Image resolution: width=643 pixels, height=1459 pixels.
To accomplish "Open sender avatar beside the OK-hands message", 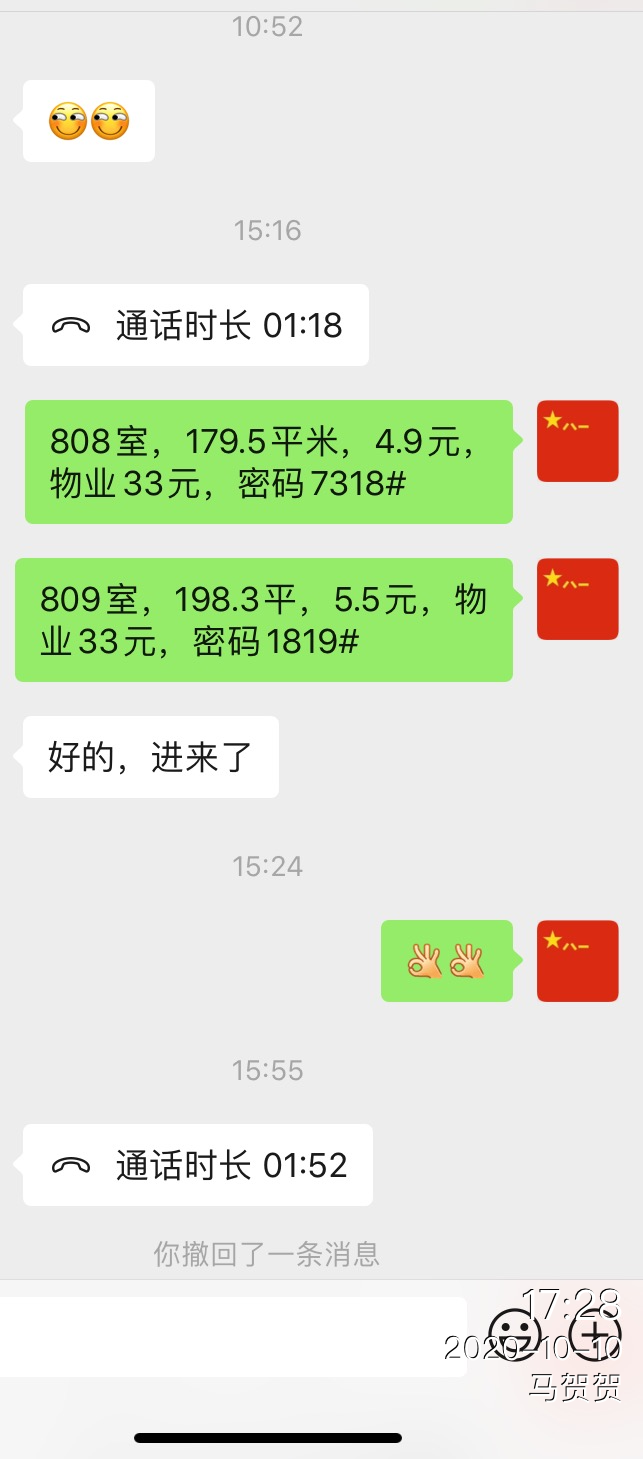I will pos(577,961).
